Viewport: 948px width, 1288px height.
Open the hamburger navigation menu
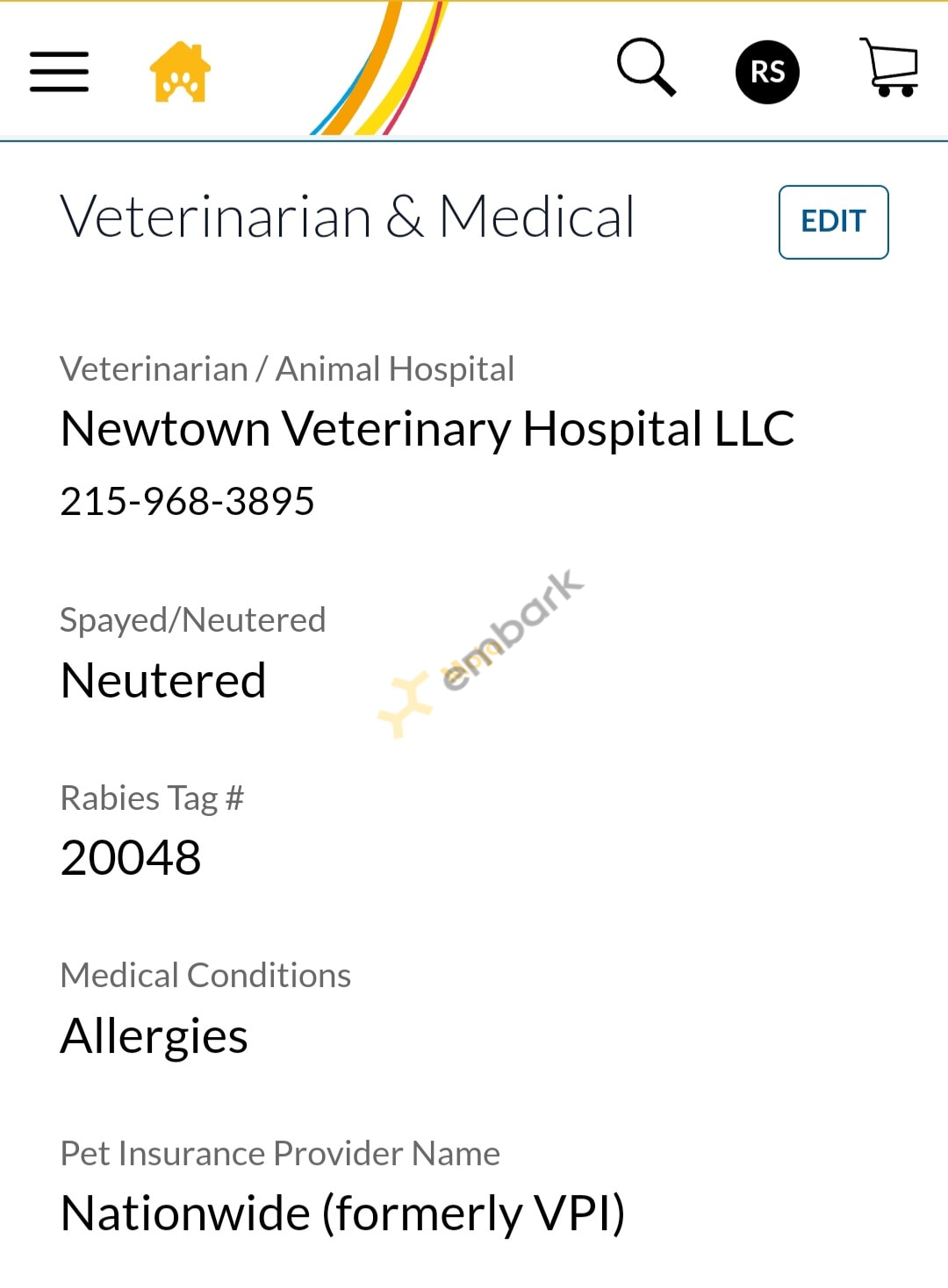click(x=59, y=72)
